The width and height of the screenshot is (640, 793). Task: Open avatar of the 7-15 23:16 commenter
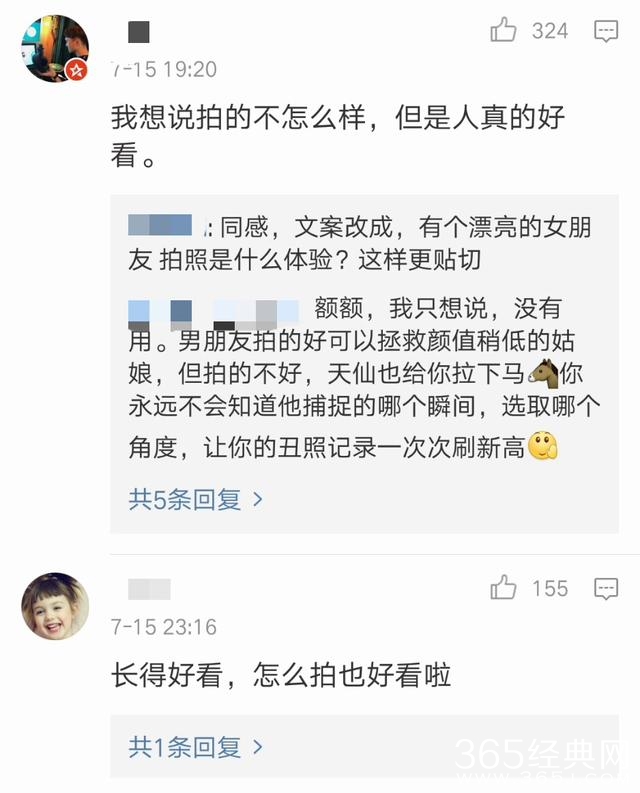tap(55, 606)
